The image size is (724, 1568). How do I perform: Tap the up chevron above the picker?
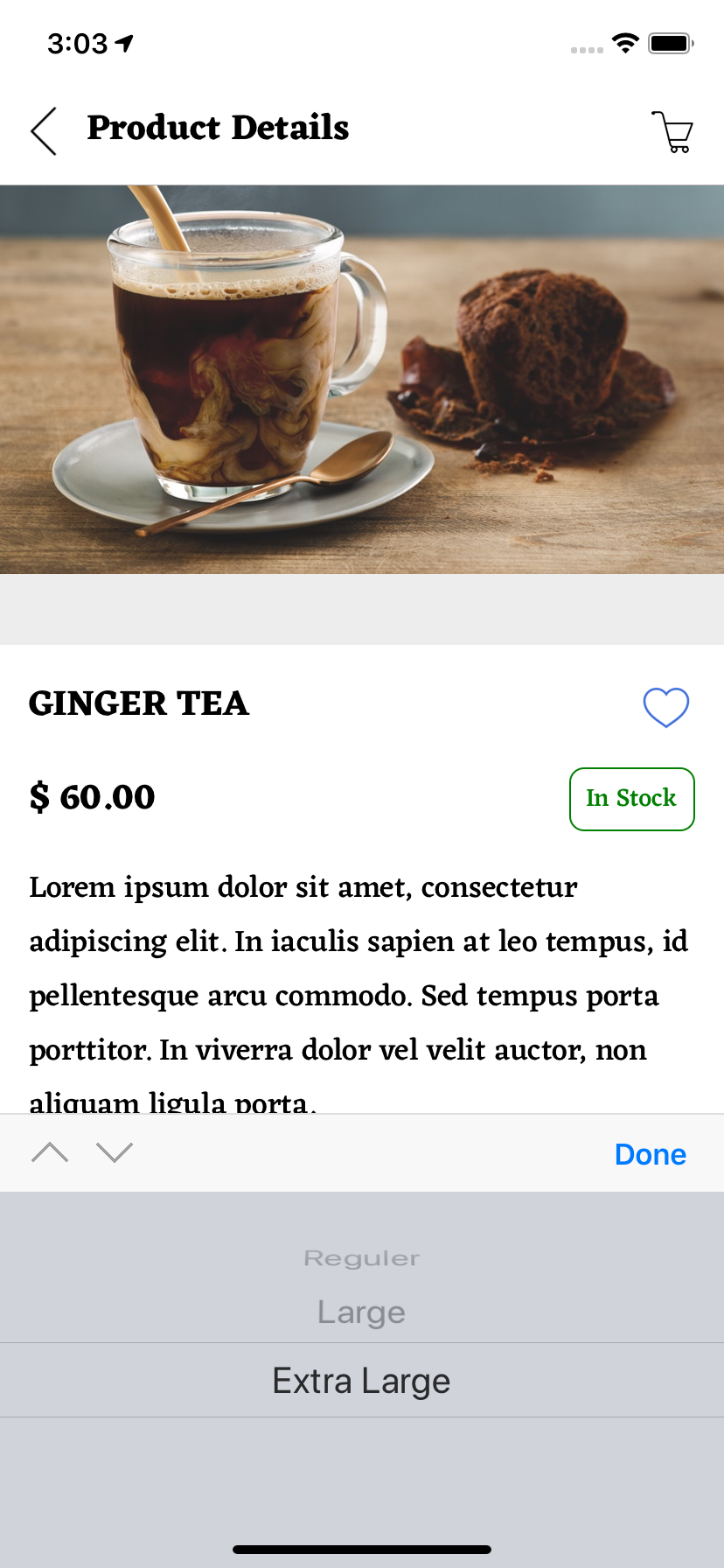50,1152
